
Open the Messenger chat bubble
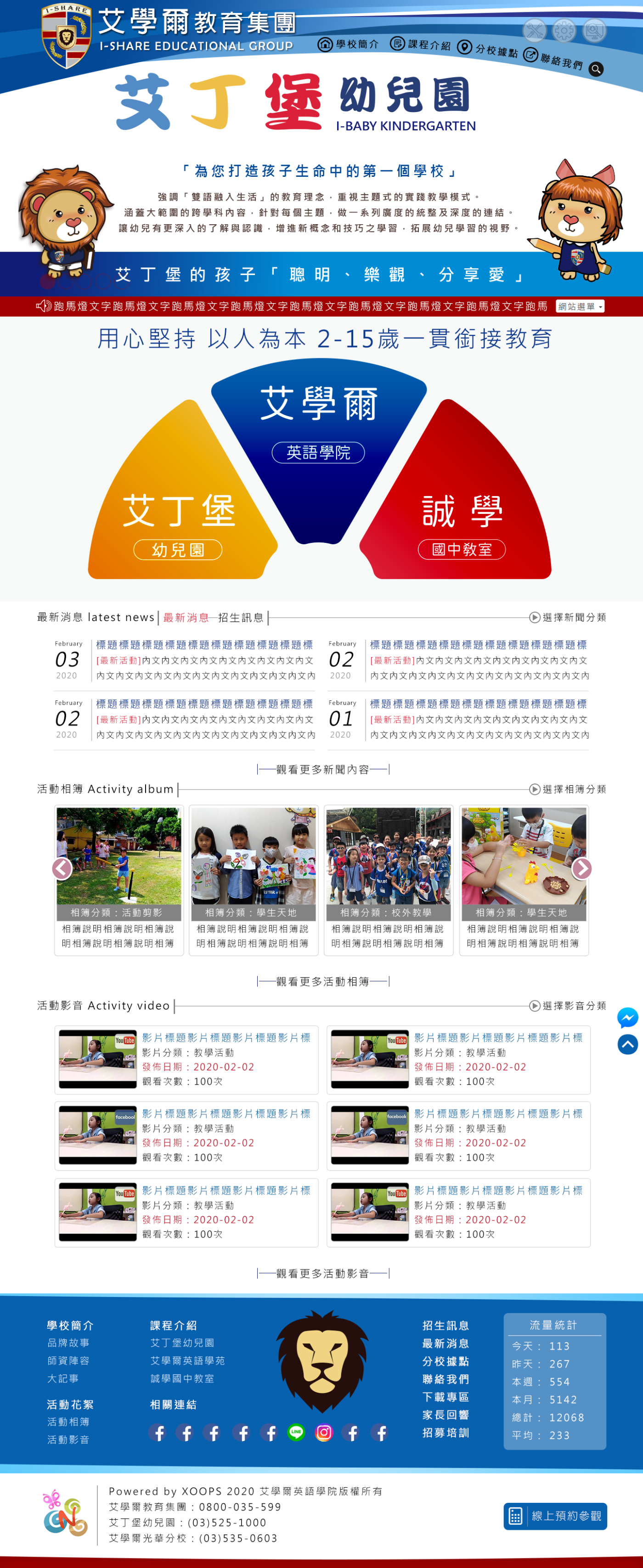(627, 1017)
